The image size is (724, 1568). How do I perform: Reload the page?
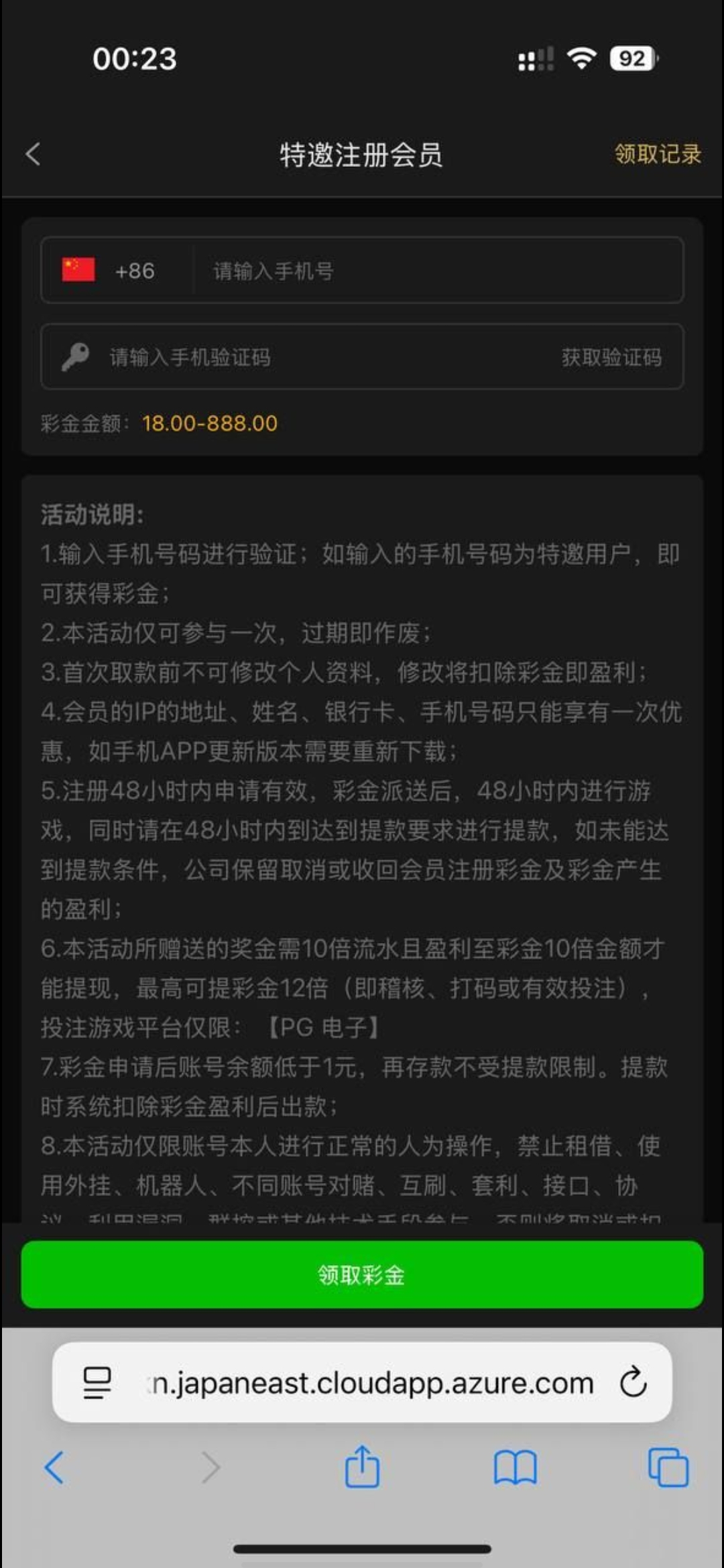pos(633,1383)
